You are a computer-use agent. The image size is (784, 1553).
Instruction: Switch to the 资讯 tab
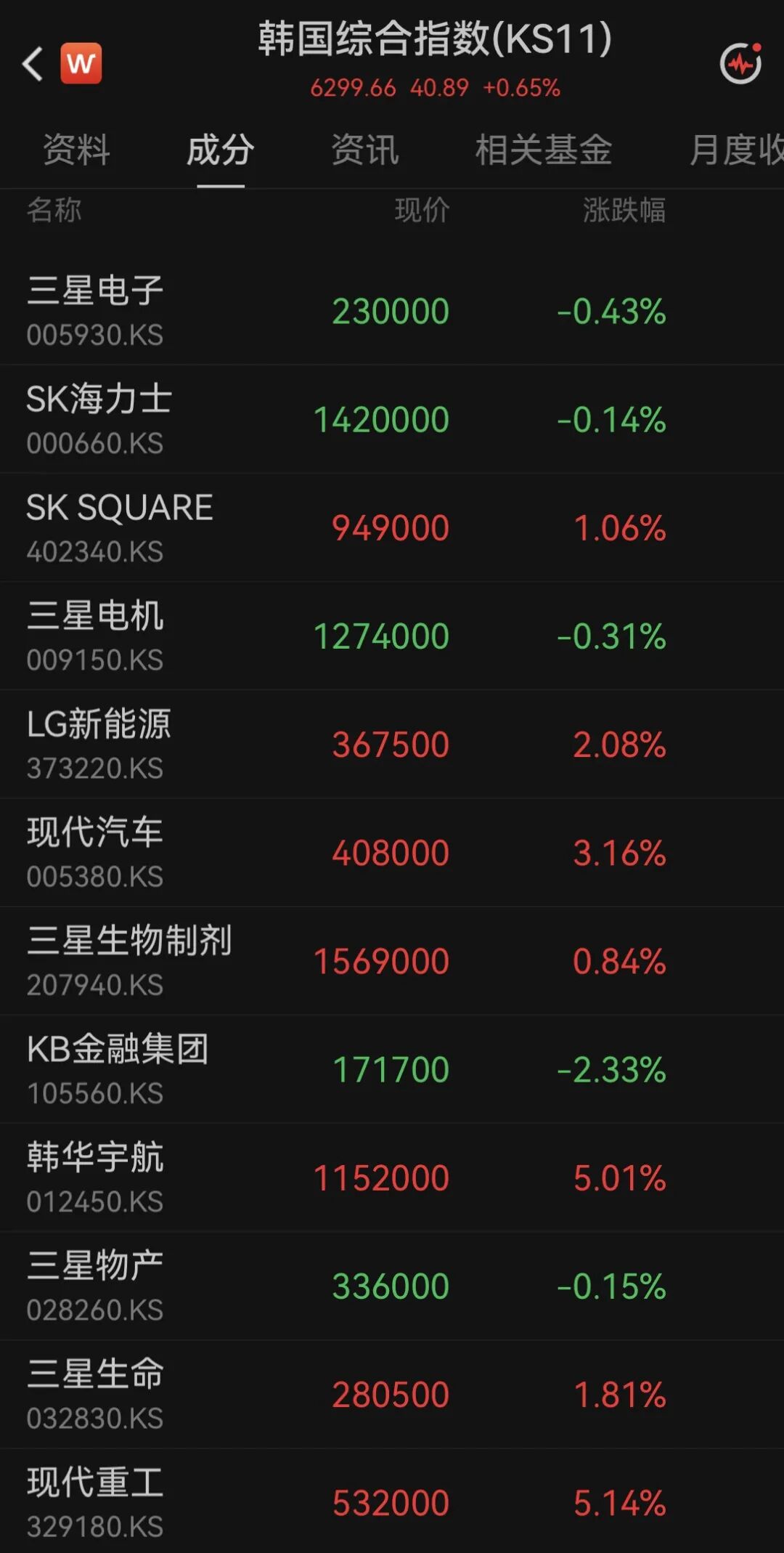[x=365, y=150]
